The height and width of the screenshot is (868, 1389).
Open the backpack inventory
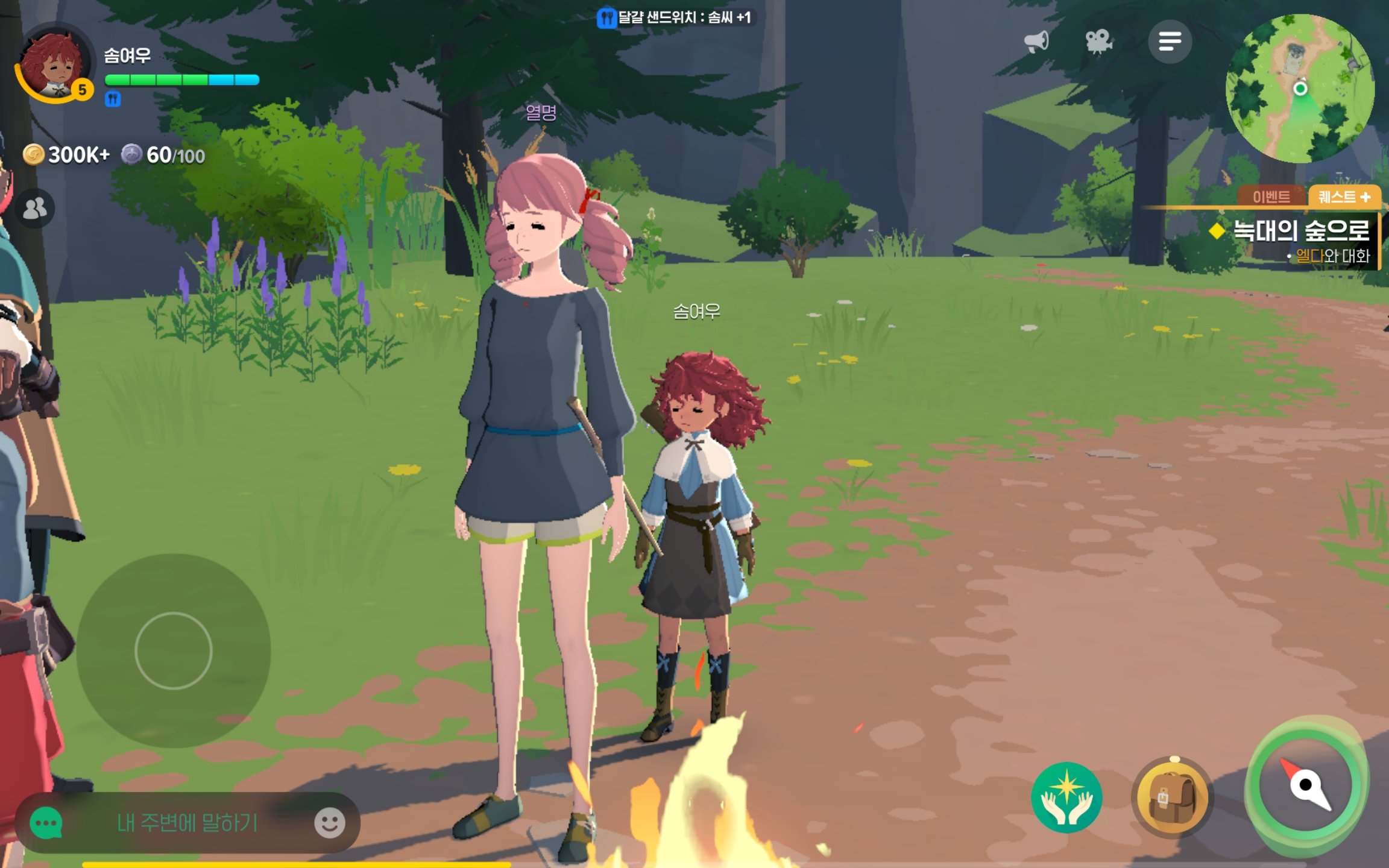1172,797
